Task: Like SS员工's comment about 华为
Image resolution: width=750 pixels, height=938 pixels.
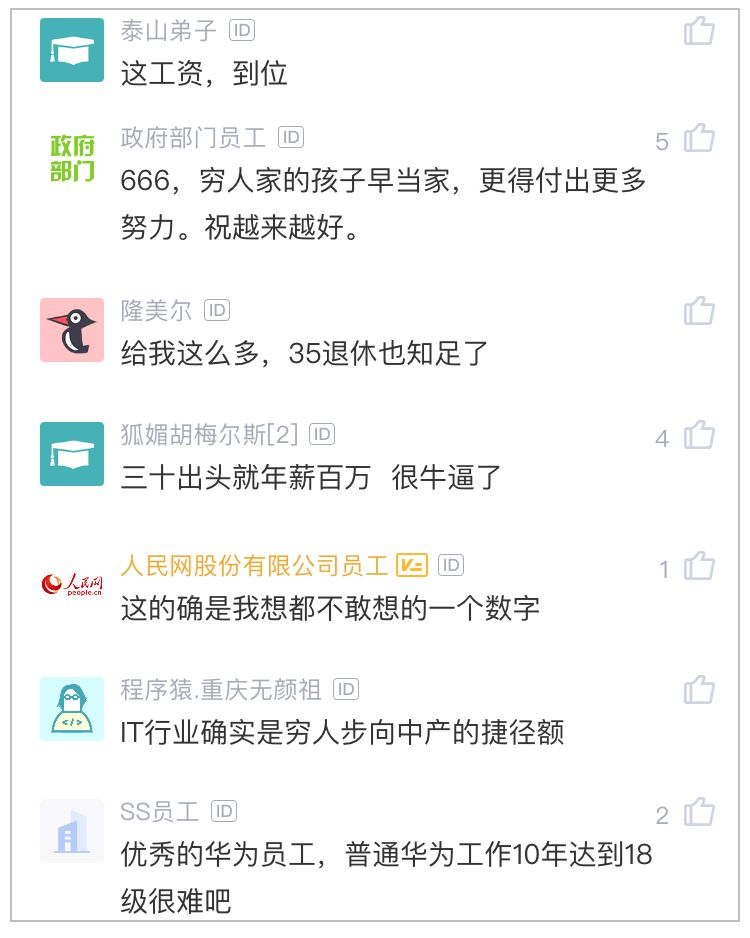Action: point(699,813)
